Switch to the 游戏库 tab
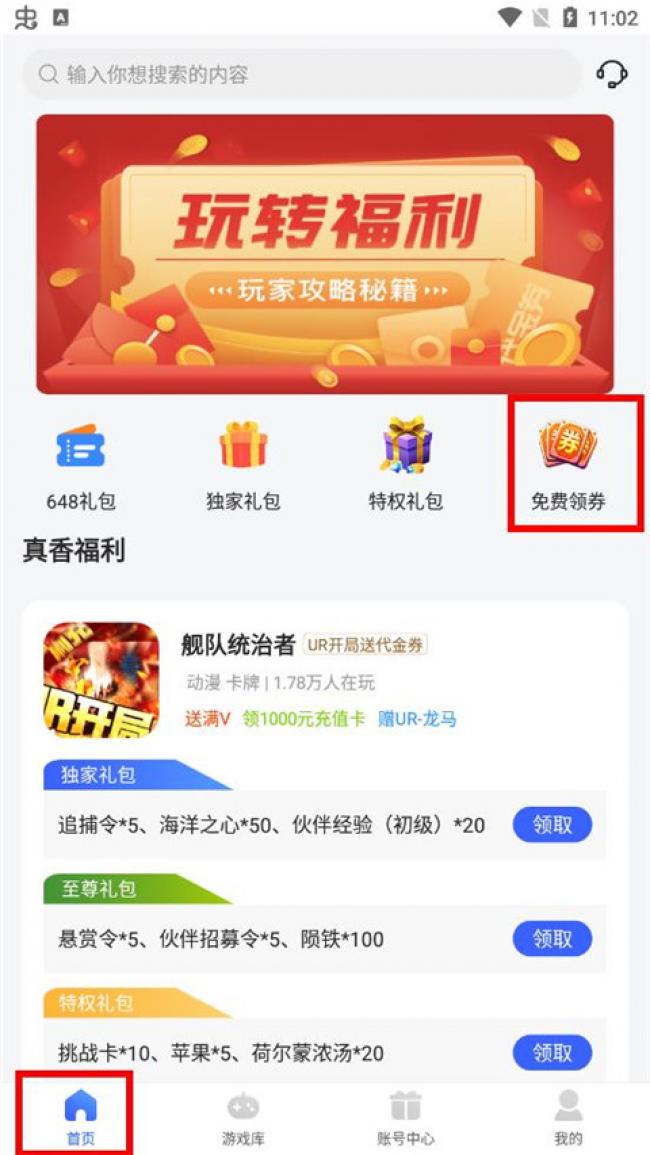This screenshot has height=1155, width=650. [x=243, y=1118]
